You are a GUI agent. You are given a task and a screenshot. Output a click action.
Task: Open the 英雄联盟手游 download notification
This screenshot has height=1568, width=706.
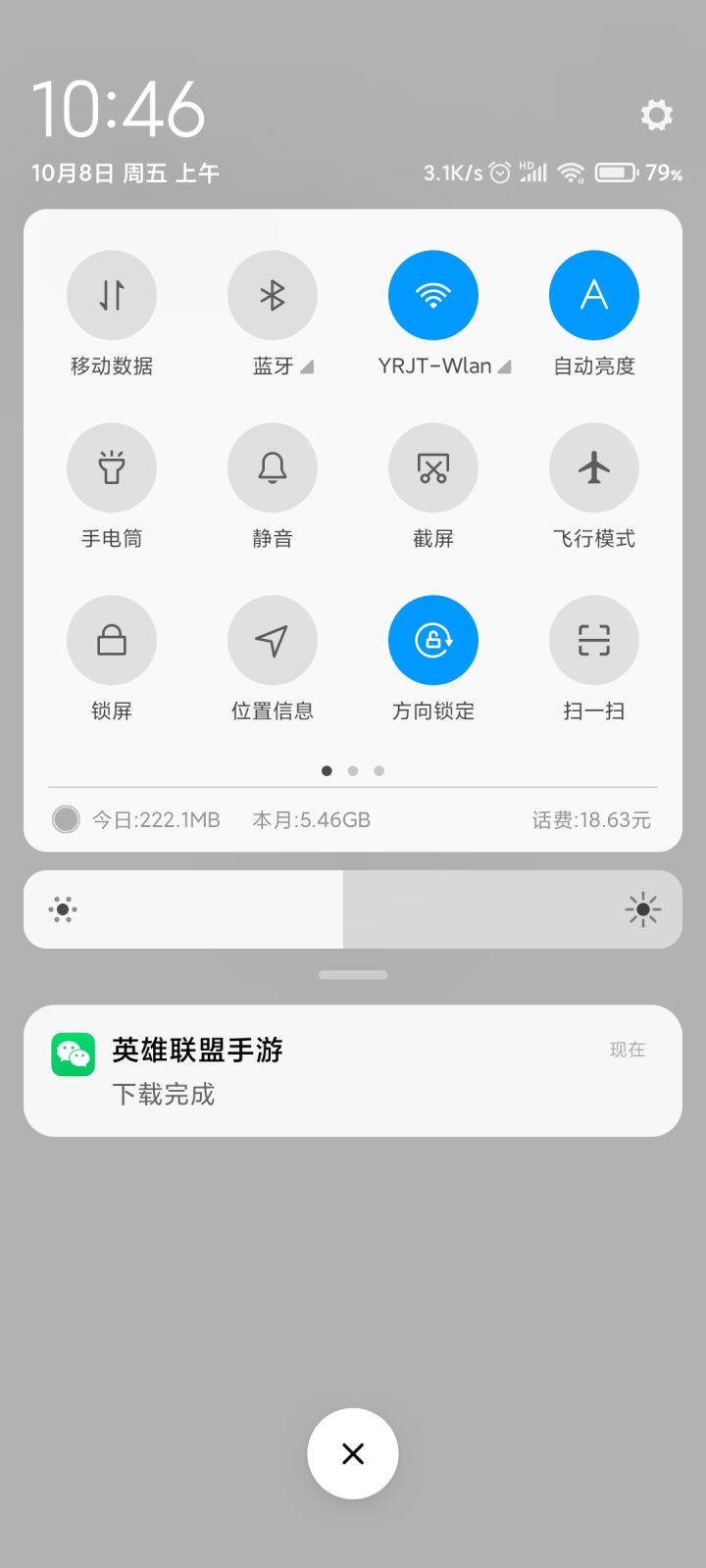[353, 1071]
